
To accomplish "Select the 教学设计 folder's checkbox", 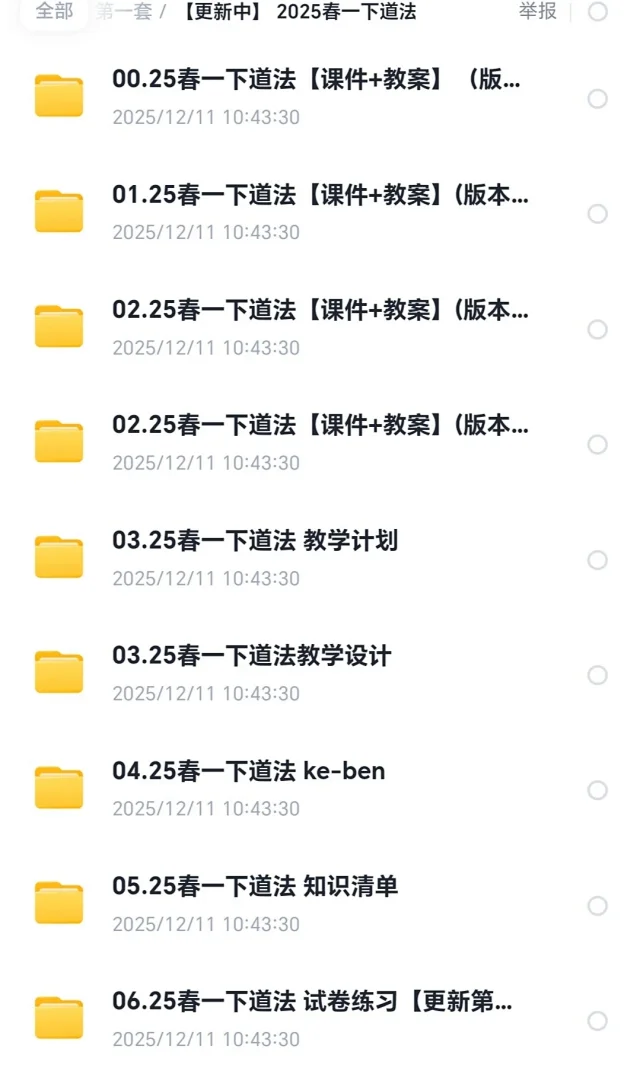I will point(597,675).
